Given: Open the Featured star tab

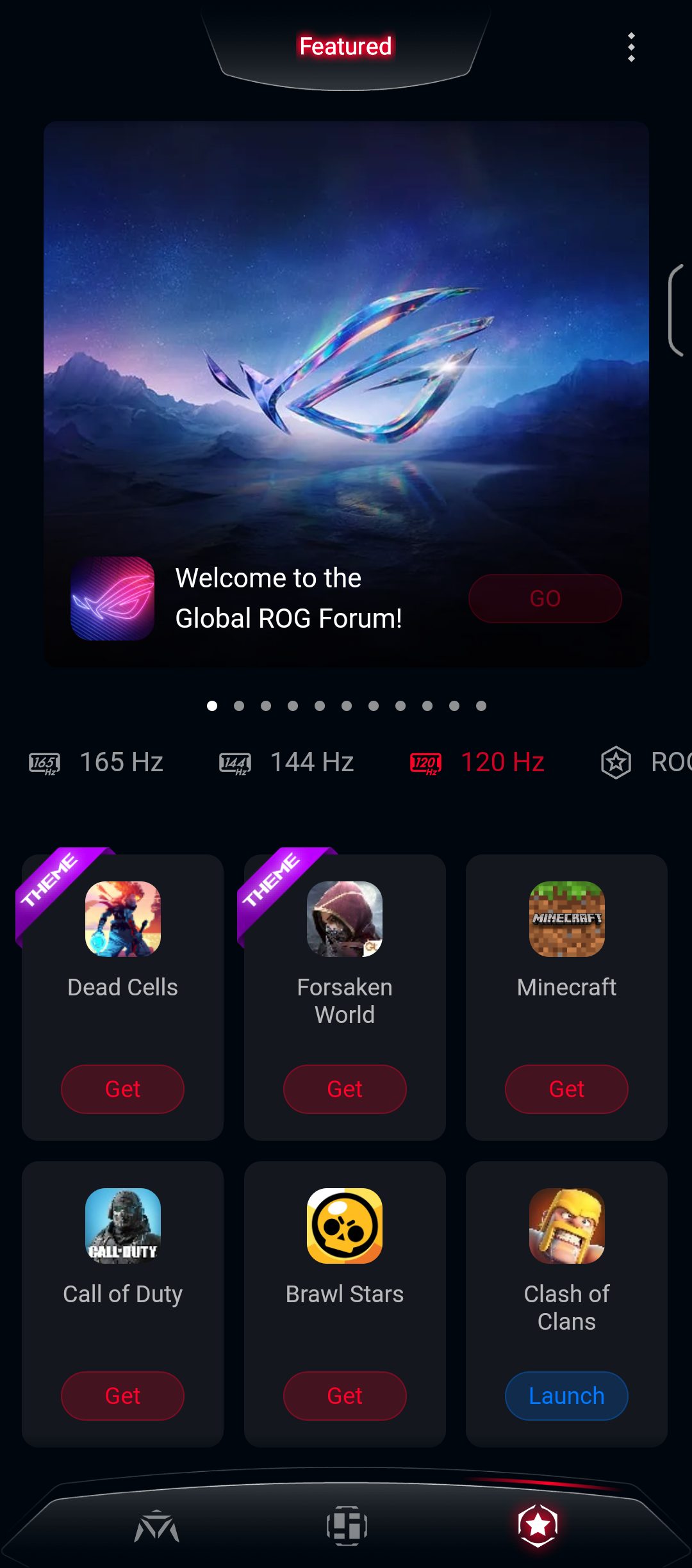Looking at the screenshot, I should 538,1526.
